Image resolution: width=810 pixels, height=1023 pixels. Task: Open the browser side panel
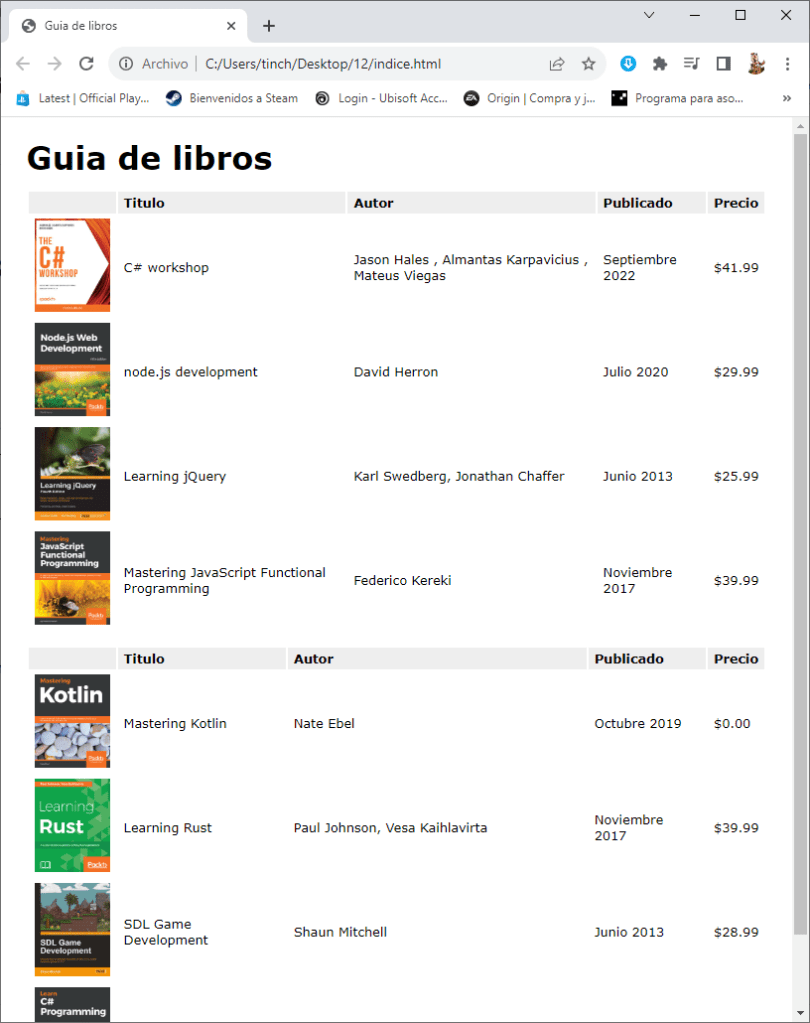(723, 64)
